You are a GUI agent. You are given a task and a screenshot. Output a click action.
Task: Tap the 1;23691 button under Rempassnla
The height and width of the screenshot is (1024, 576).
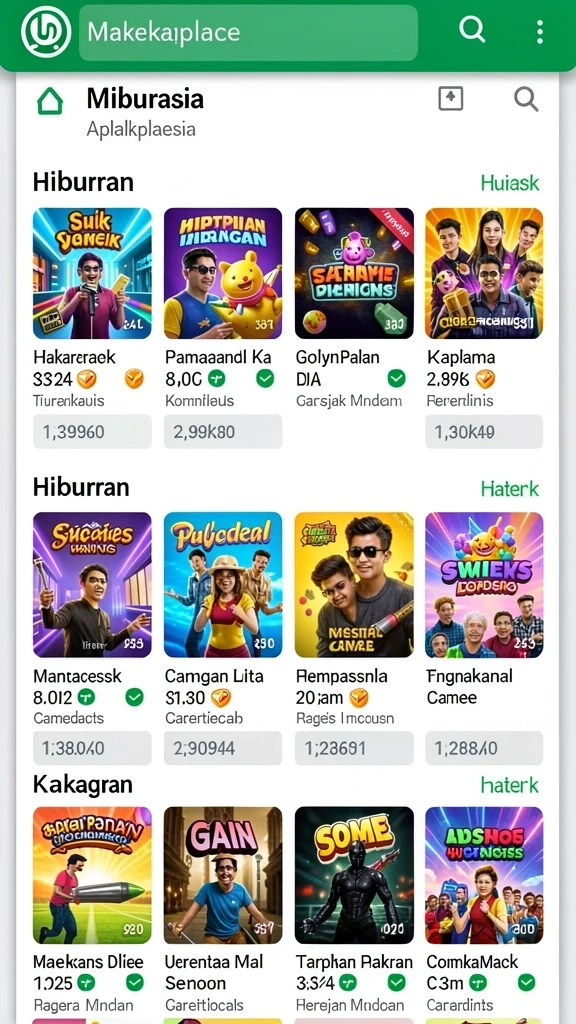(x=354, y=748)
